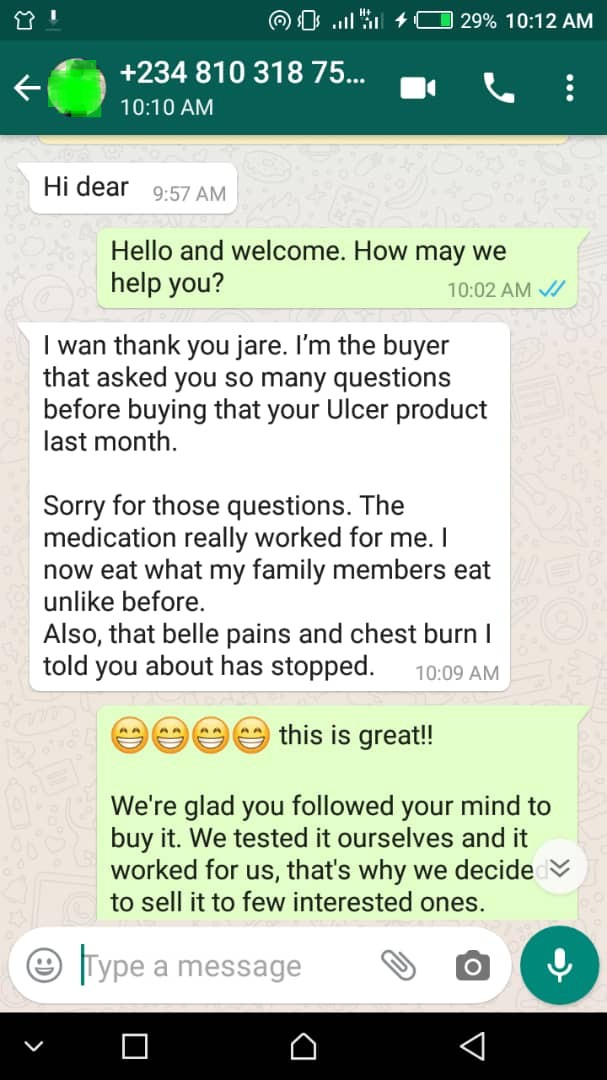The image size is (607, 1080).
Task: Open the emoji picker
Action: click(44, 965)
